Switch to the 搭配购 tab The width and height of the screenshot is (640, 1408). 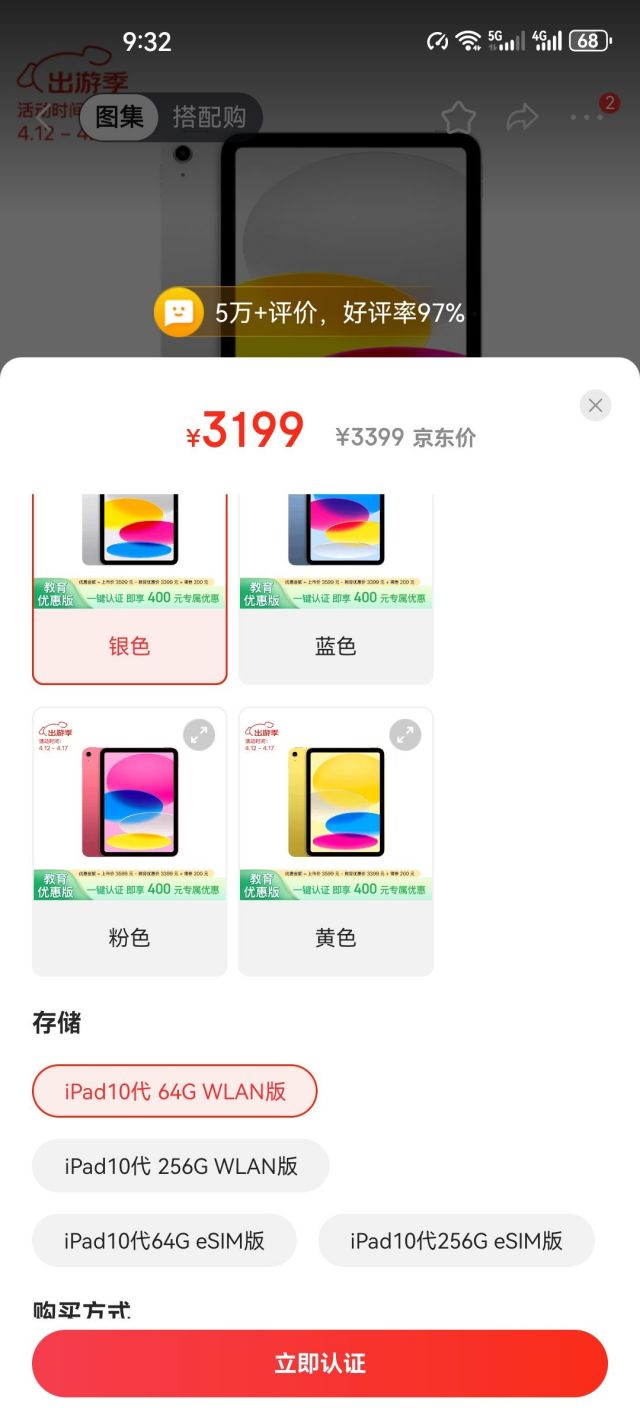click(209, 117)
